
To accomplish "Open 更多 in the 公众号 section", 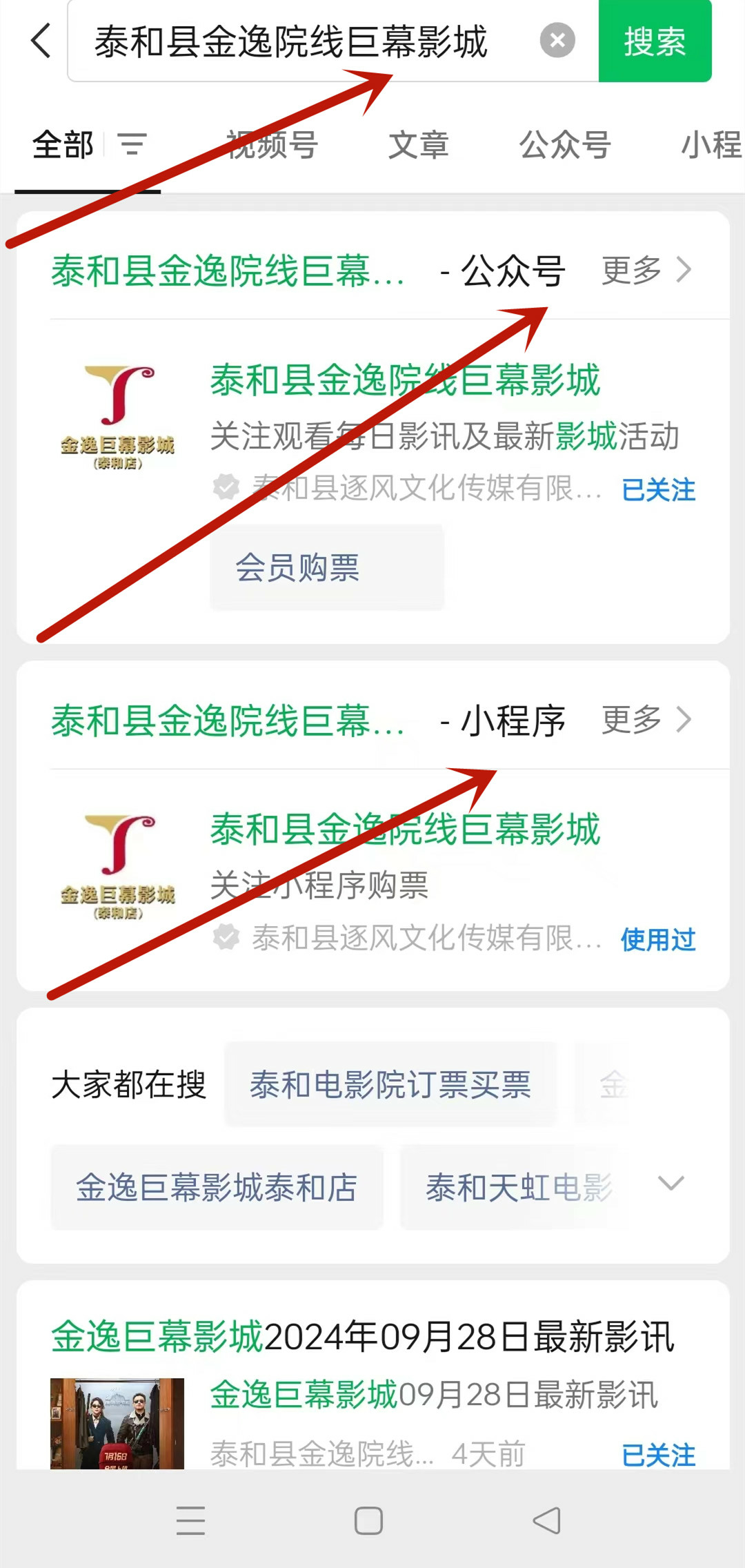I will pyautogui.click(x=646, y=270).
